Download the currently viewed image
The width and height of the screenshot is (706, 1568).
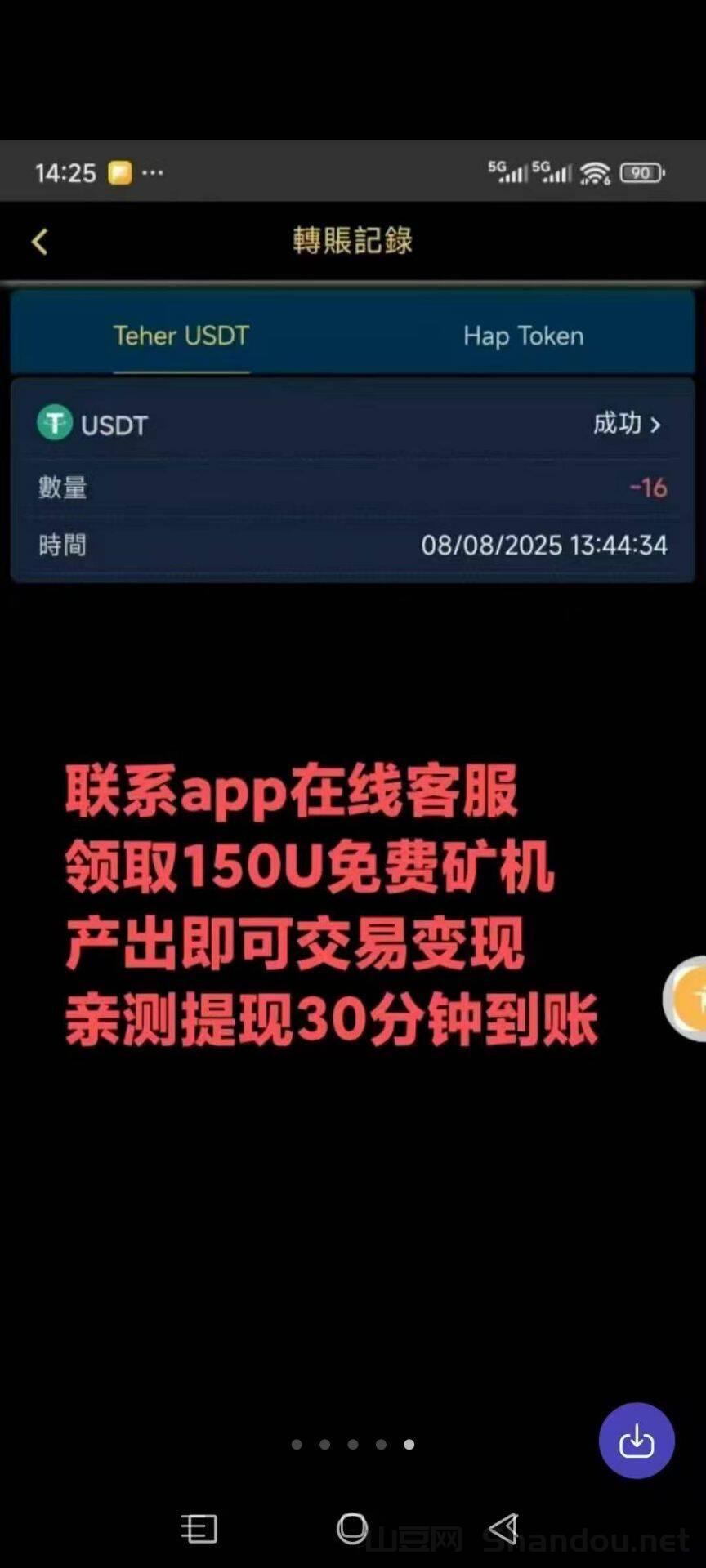coord(636,1441)
